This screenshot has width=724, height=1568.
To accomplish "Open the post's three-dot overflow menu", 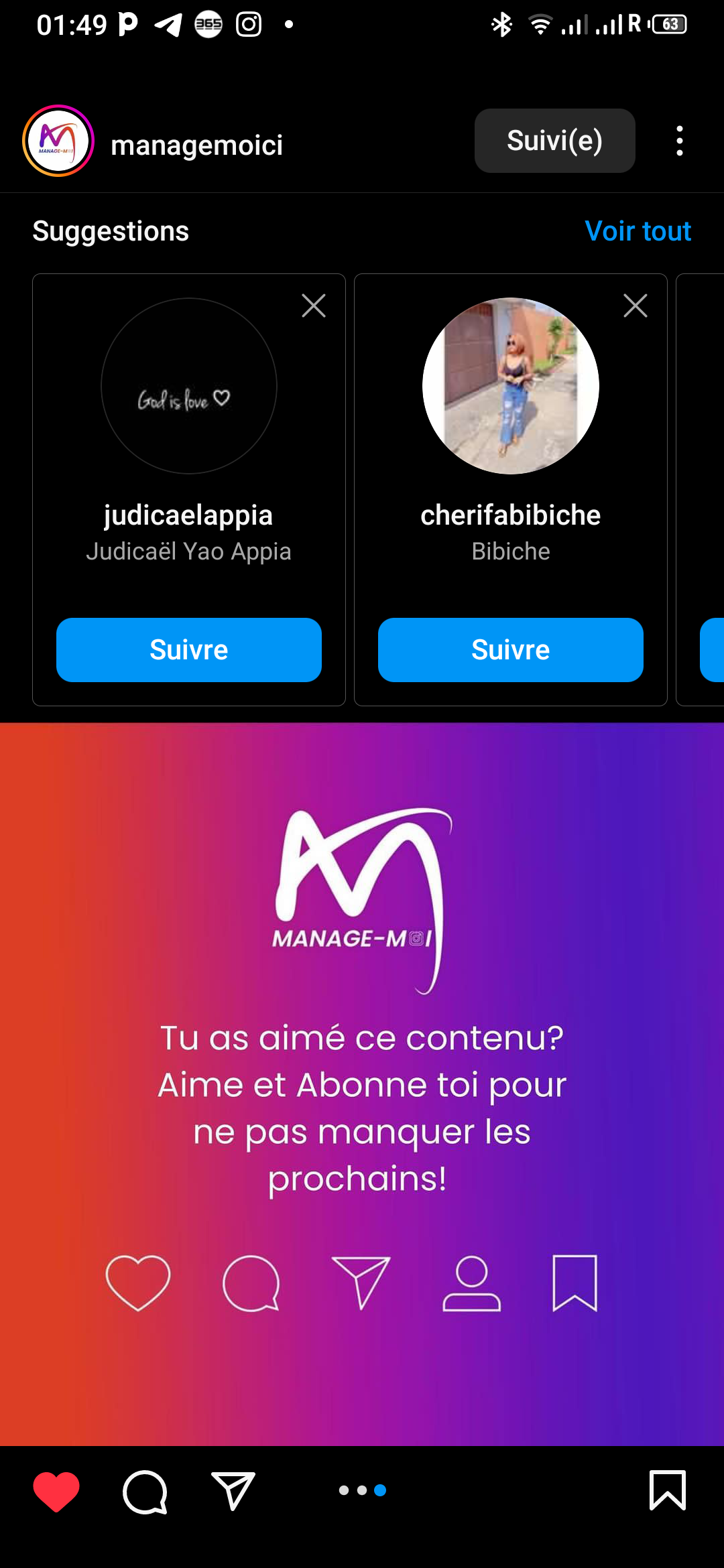I will click(680, 141).
